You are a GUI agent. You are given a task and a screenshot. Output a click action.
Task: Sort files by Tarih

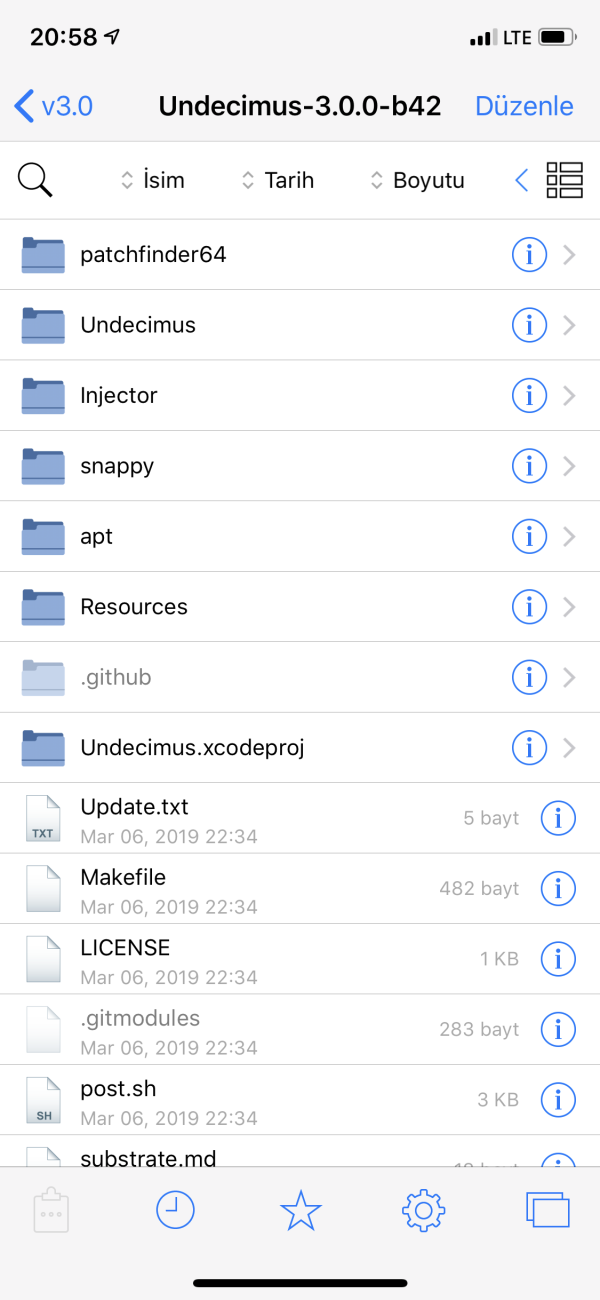(278, 180)
